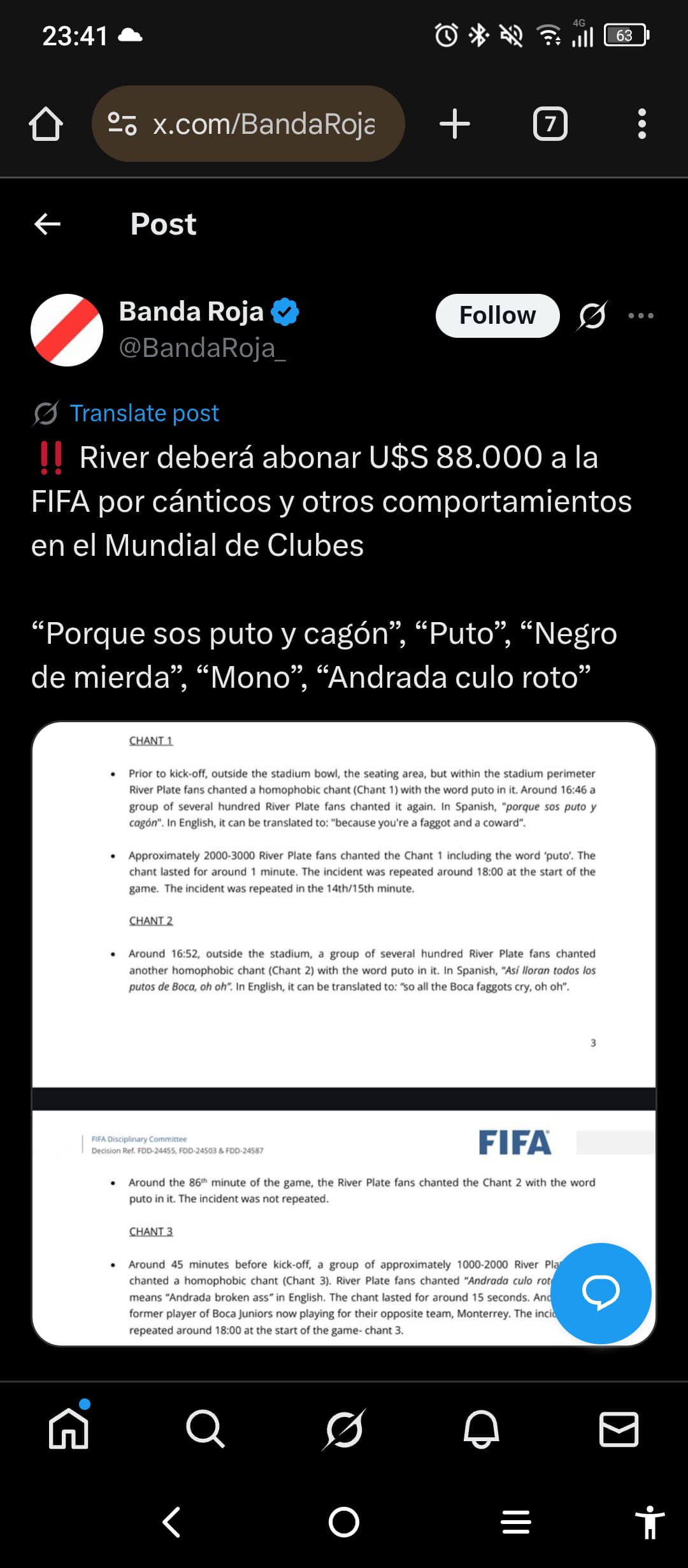
Task: Open the tab switcher showing 7 tabs
Action: pos(550,124)
